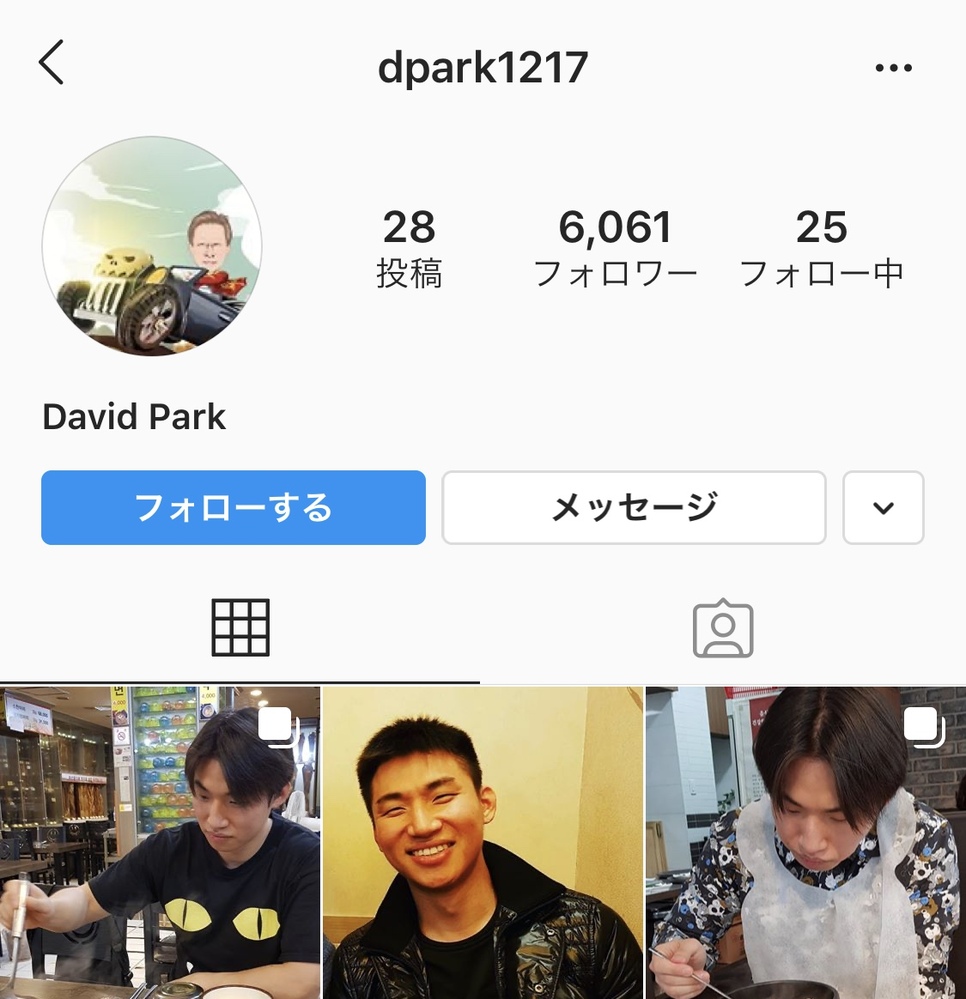Screen dimensions: 966x999
Task: Switch to the grid posts tab
Action: 240,628
